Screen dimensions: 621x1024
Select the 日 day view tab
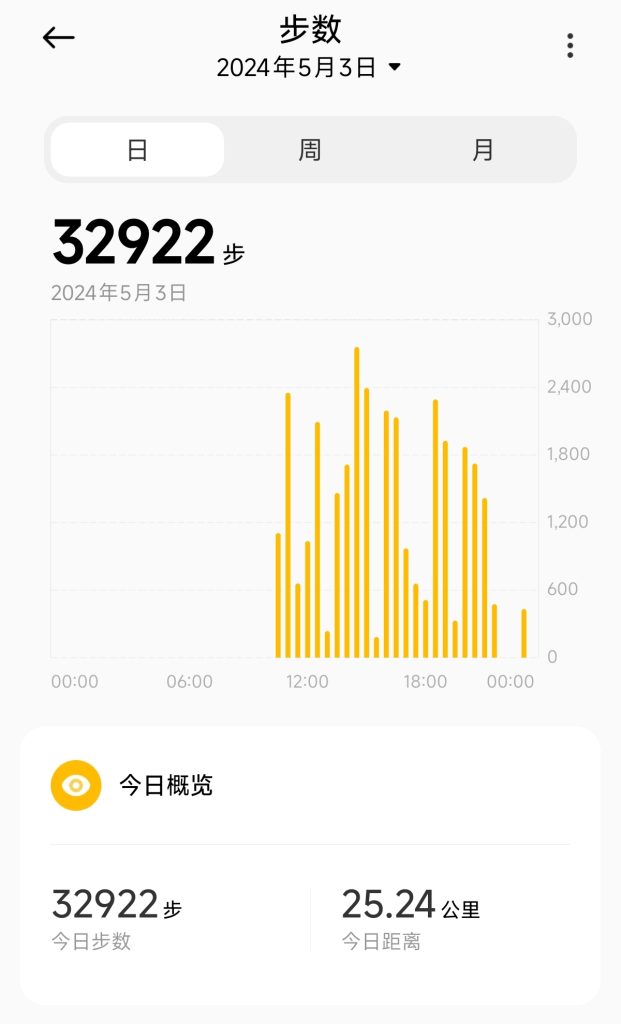coord(137,150)
